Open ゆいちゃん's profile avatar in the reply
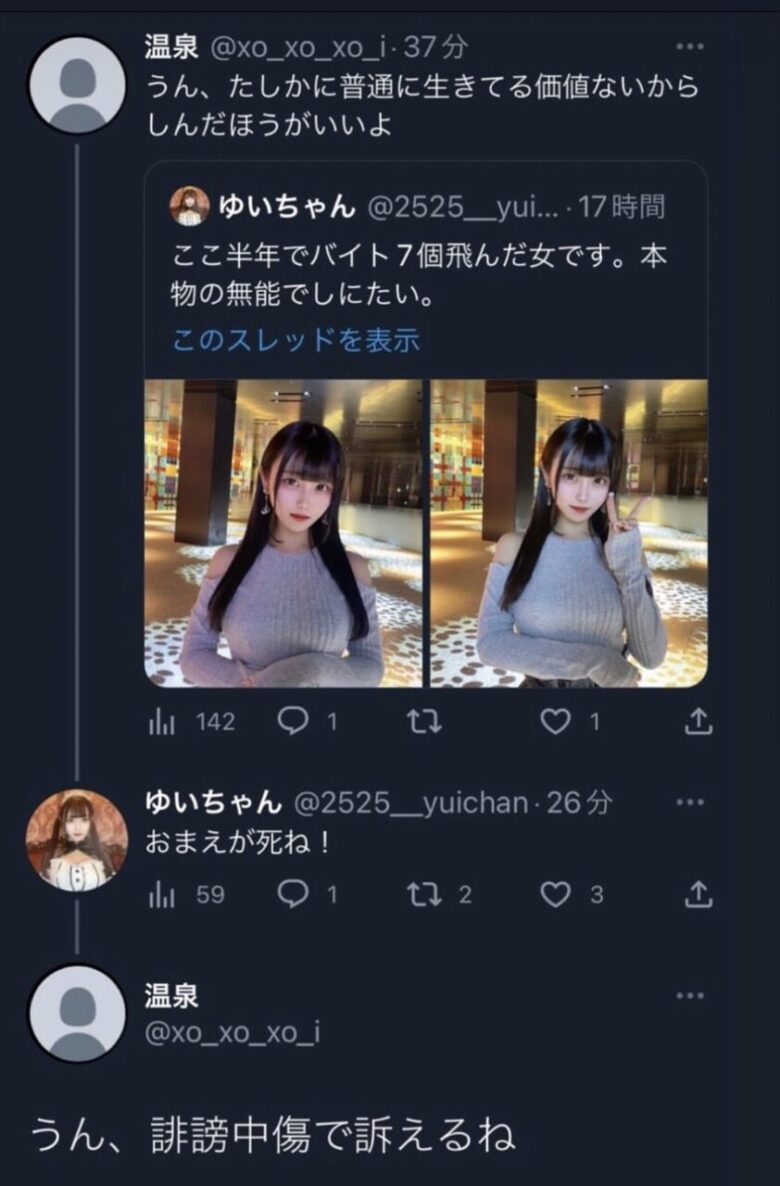The width and height of the screenshot is (780, 1186). click(77, 839)
